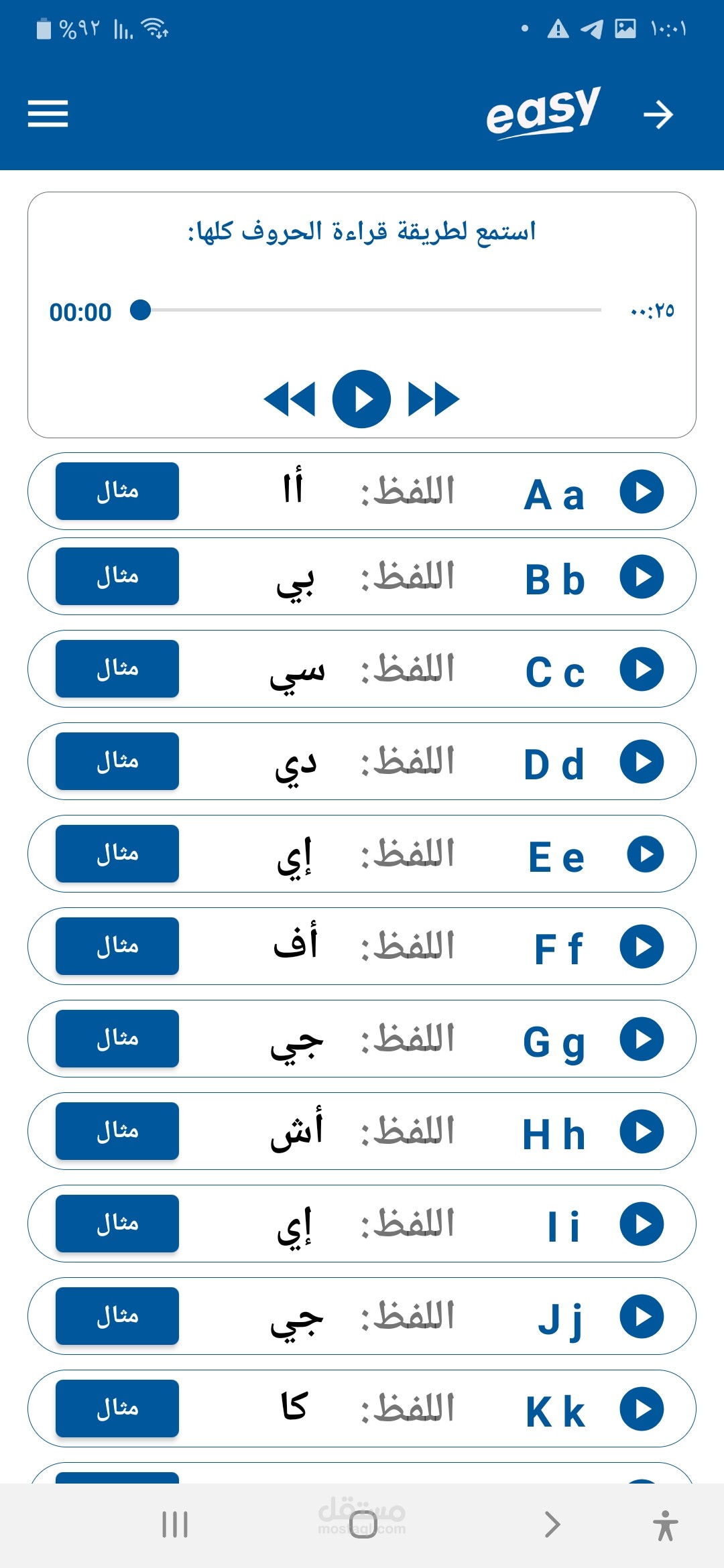Open recent apps from navigation bar

click(175, 1525)
